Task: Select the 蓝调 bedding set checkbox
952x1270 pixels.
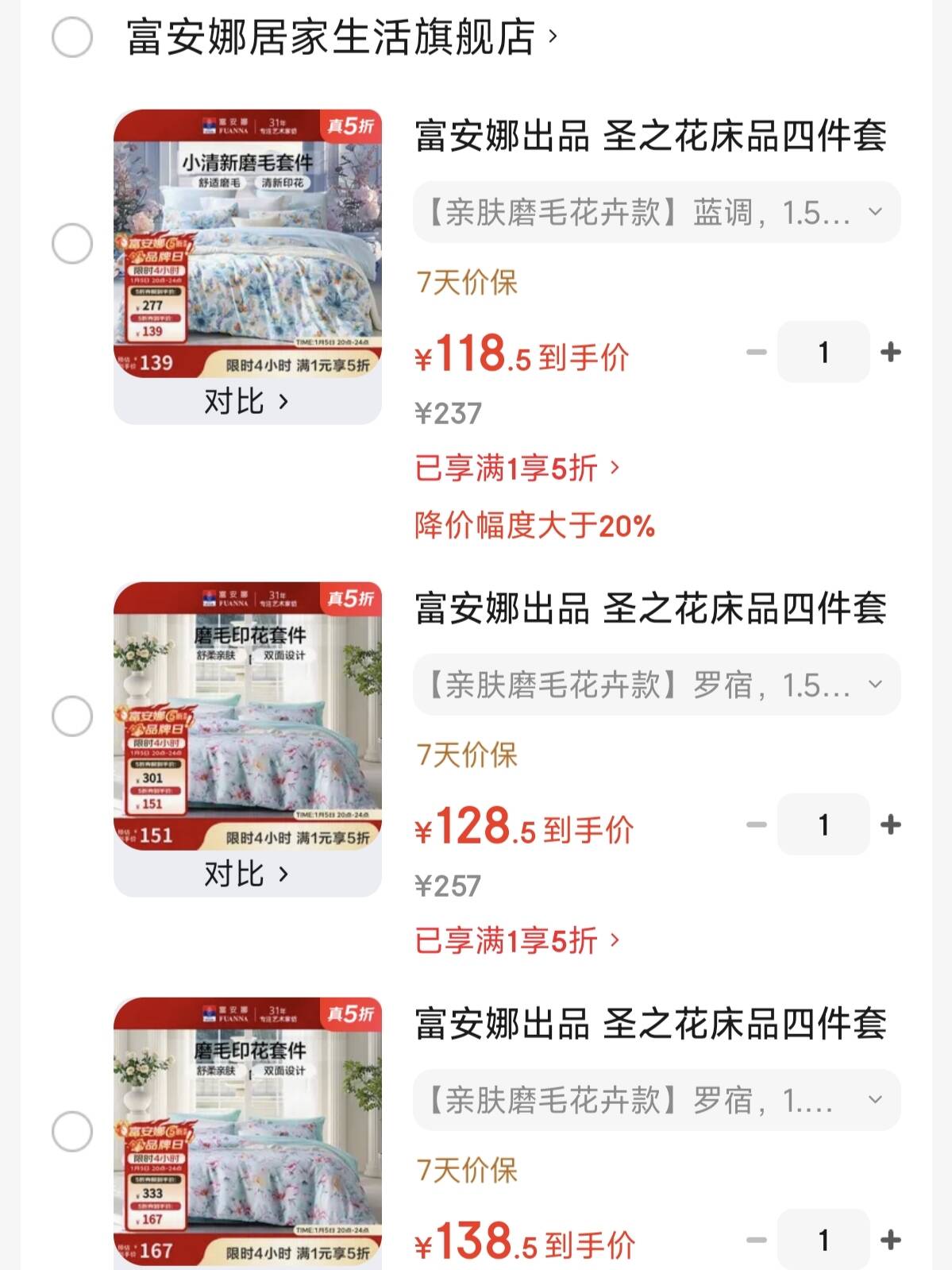Action: pyautogui.click(x=72, y=244)
